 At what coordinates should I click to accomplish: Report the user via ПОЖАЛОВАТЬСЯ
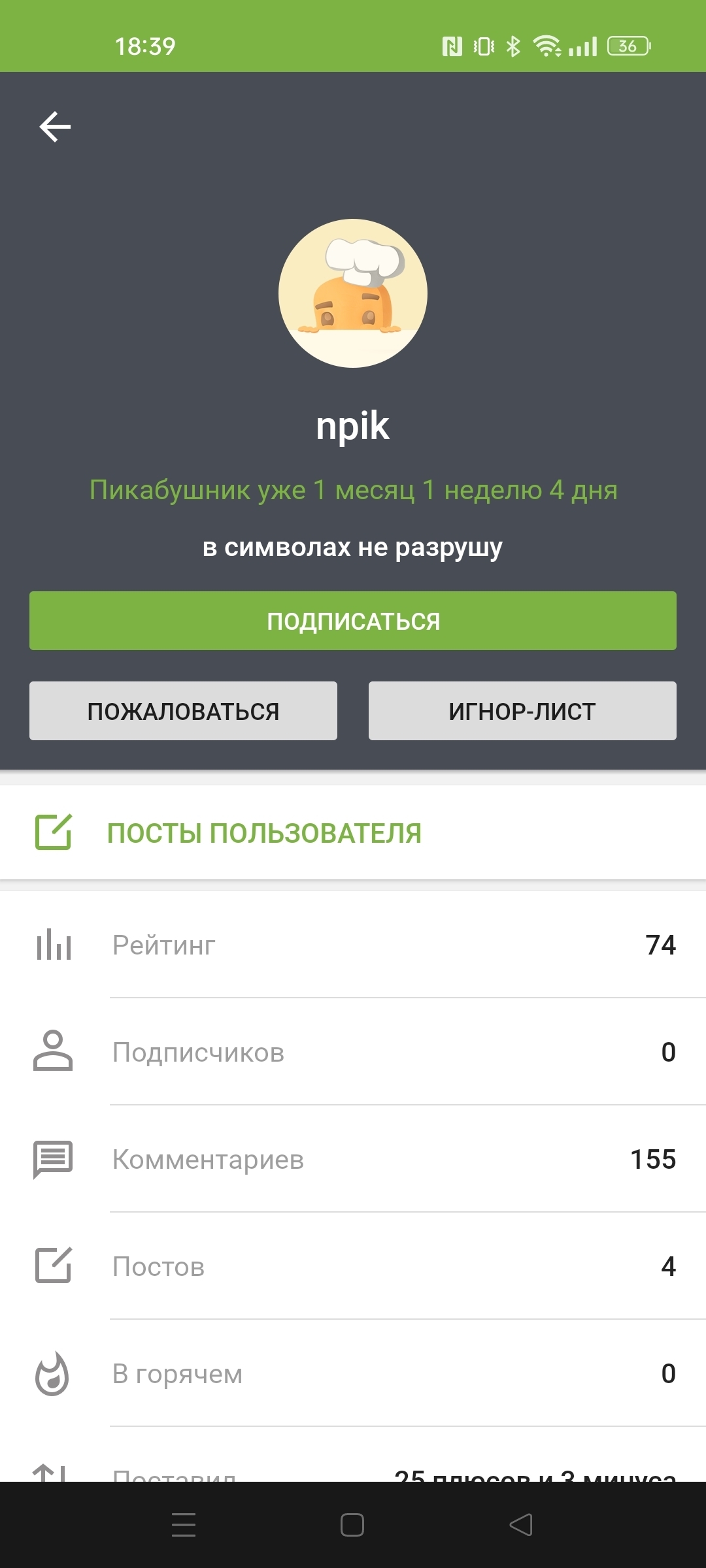tap(183, 711)
